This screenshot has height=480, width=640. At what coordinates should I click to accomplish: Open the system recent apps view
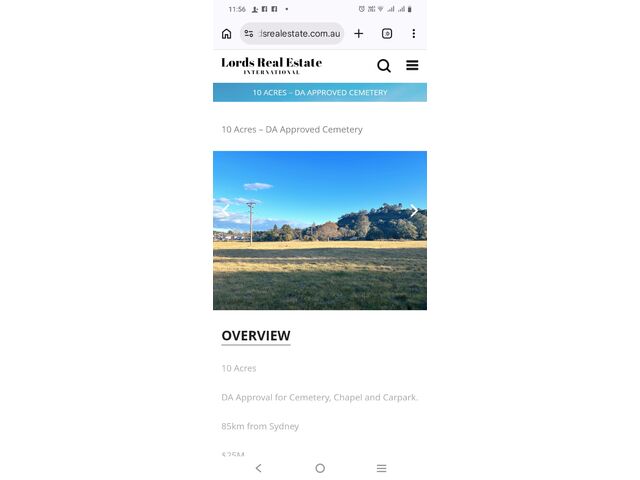(381, 468)
